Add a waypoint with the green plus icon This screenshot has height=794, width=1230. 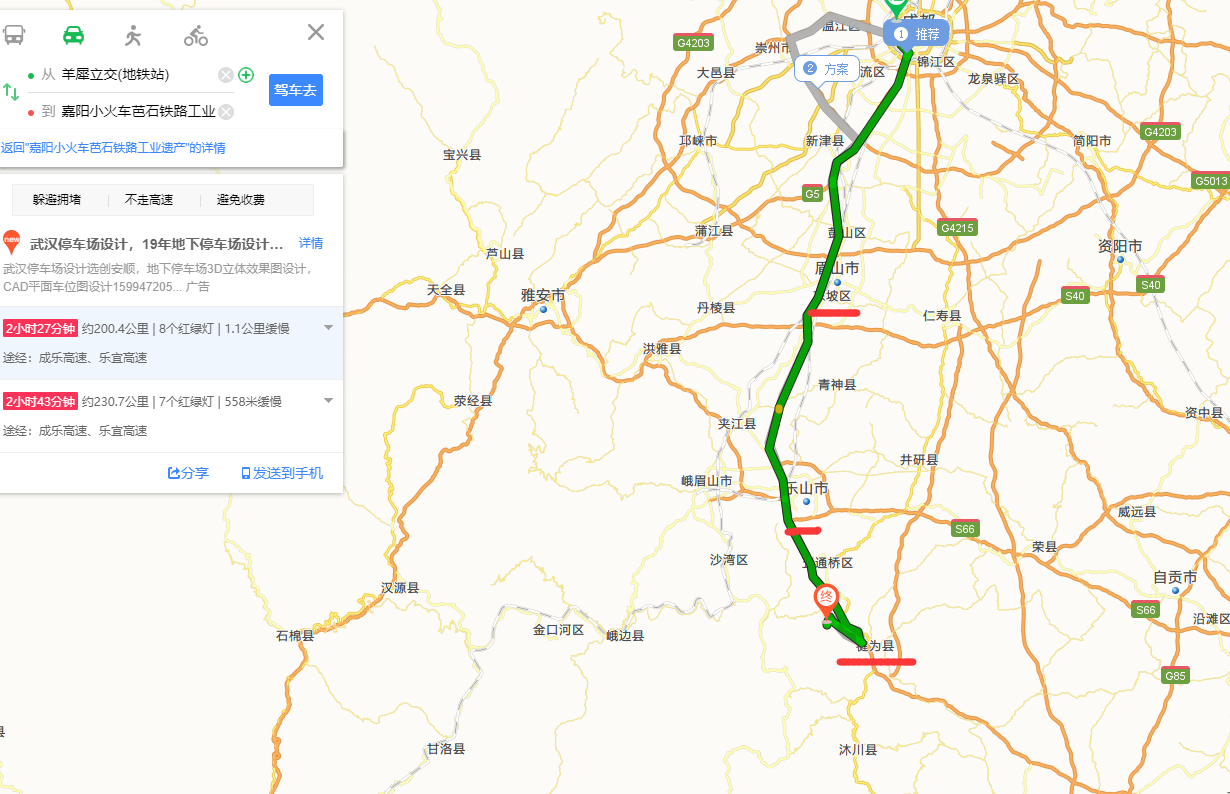click(246, 75)
